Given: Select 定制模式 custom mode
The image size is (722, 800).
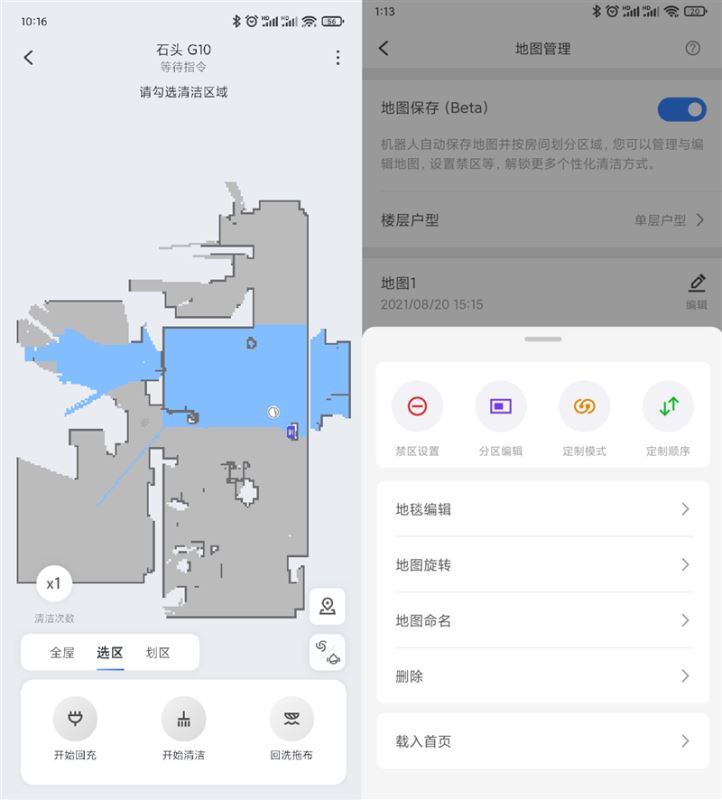Looking at the screenshot, I should [584, 407].
